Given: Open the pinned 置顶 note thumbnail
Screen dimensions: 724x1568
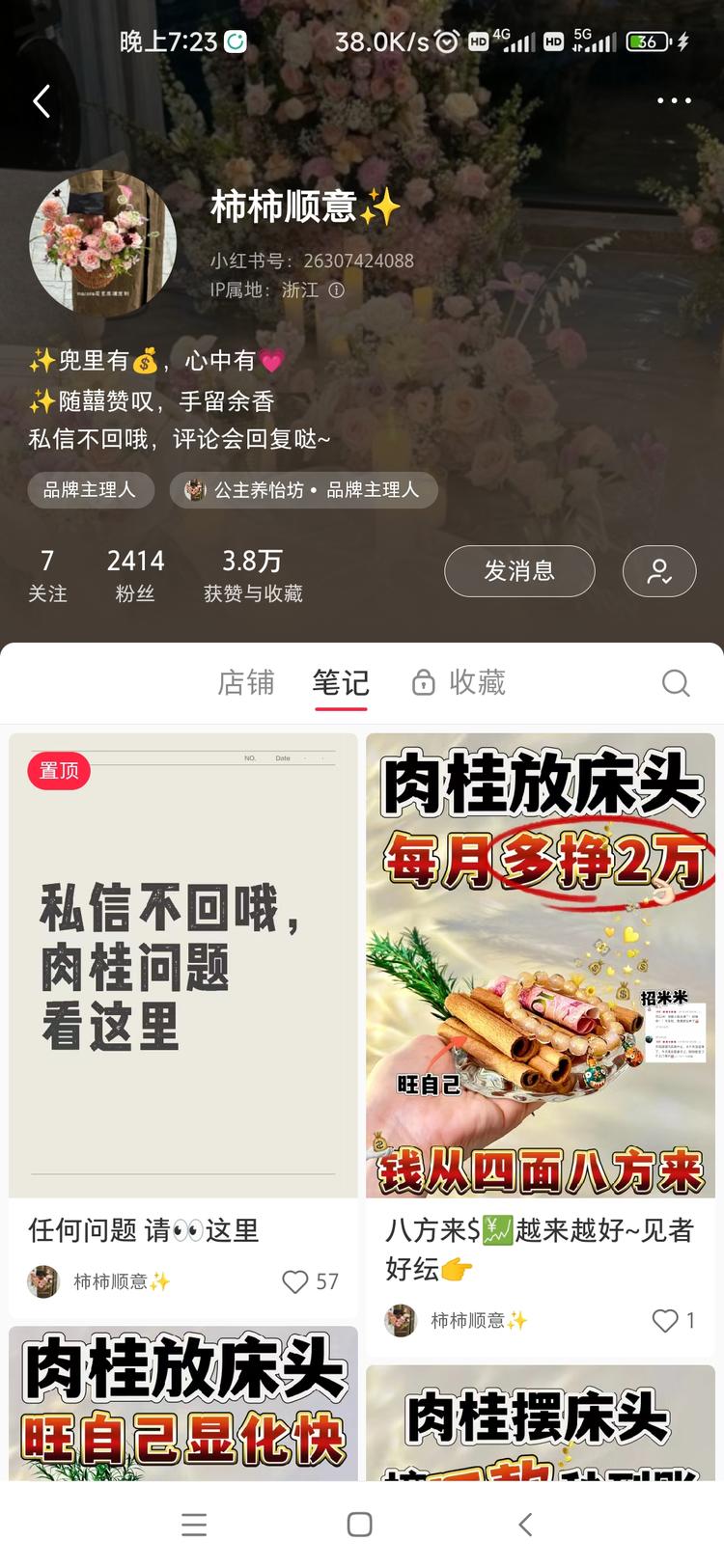Looking at the screenshot, I should coord(183,965).
